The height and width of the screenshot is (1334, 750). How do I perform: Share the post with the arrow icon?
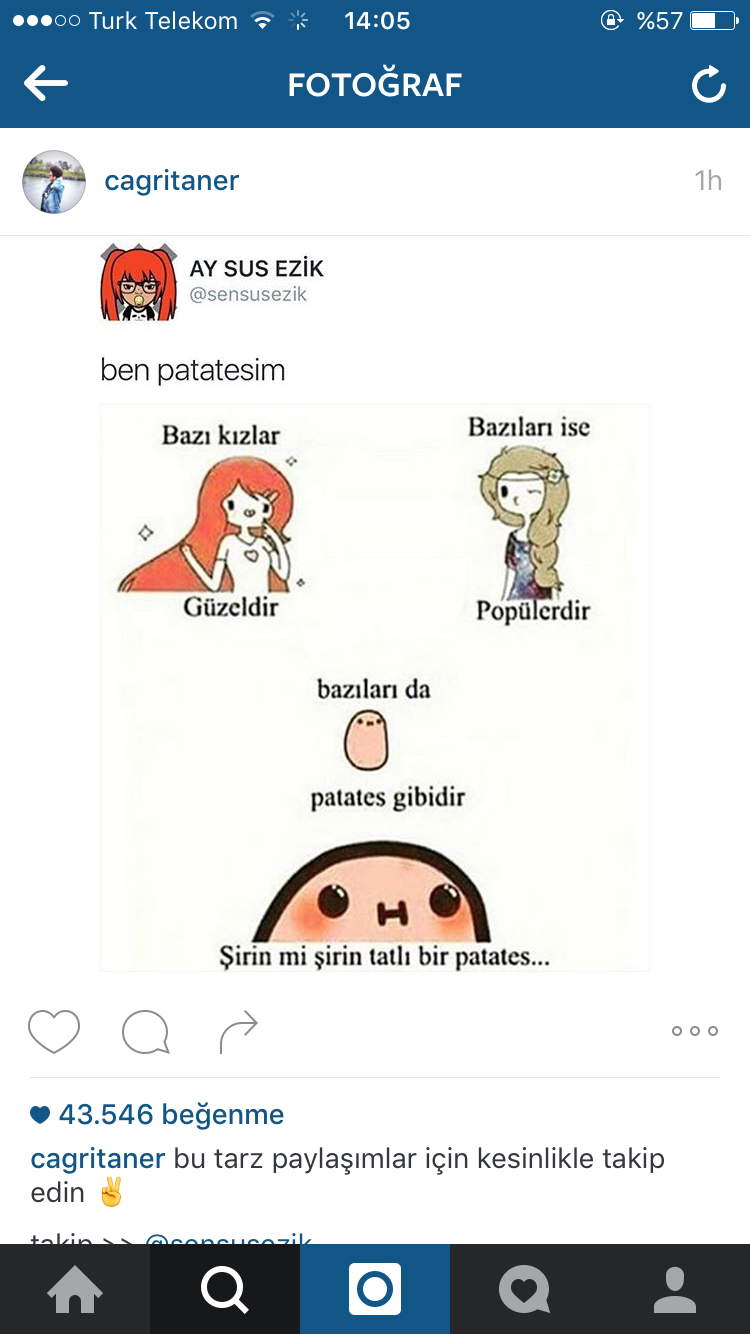tap(238, 1032)
